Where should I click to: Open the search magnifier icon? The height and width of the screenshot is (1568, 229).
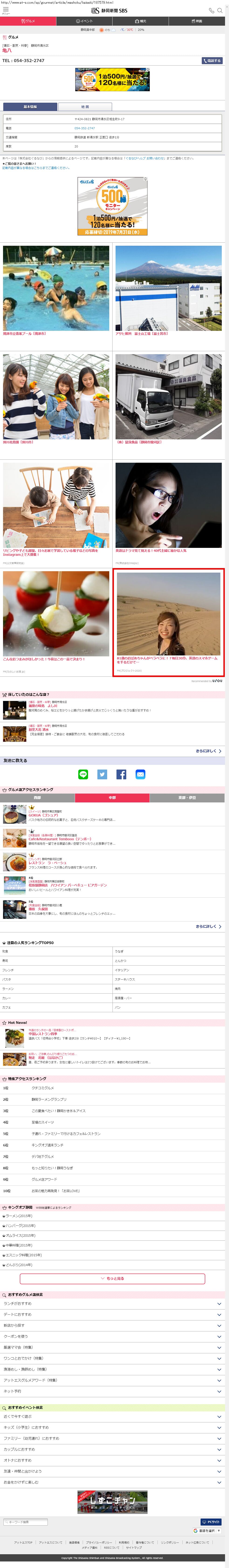coord(220,10)
